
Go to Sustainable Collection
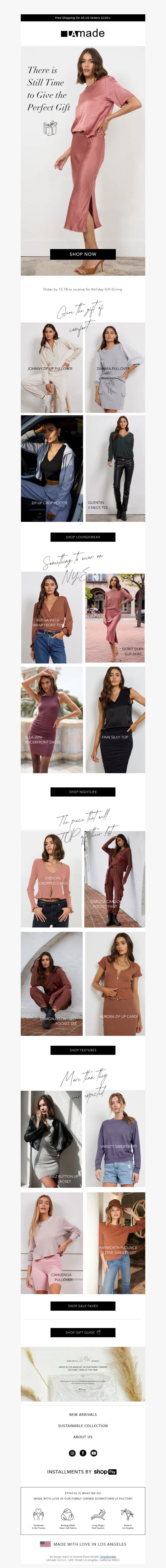pyautogui.click(x=82, y=1426)
